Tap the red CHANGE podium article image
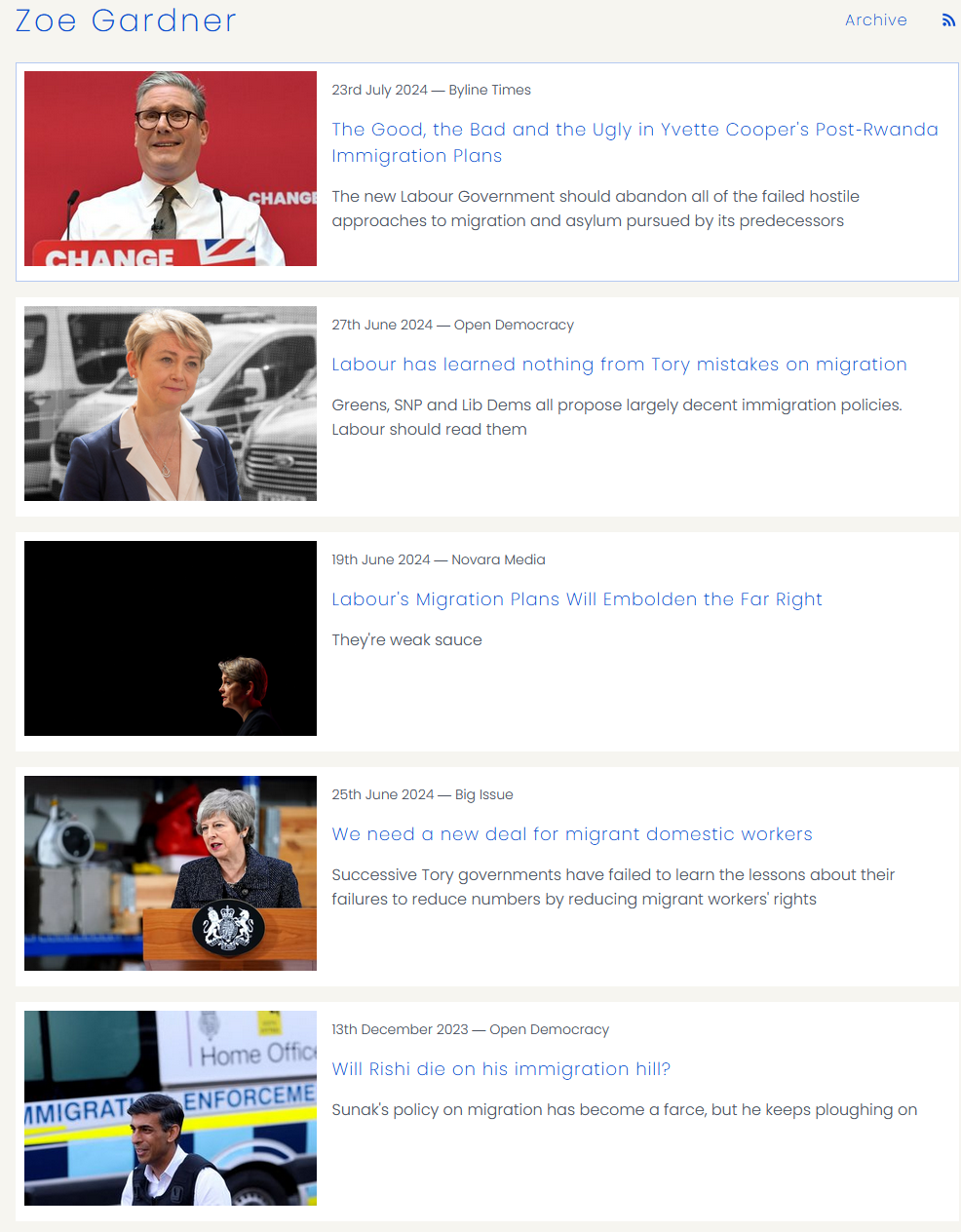This screenshot has width=961, height=1232. coord(171,169)
